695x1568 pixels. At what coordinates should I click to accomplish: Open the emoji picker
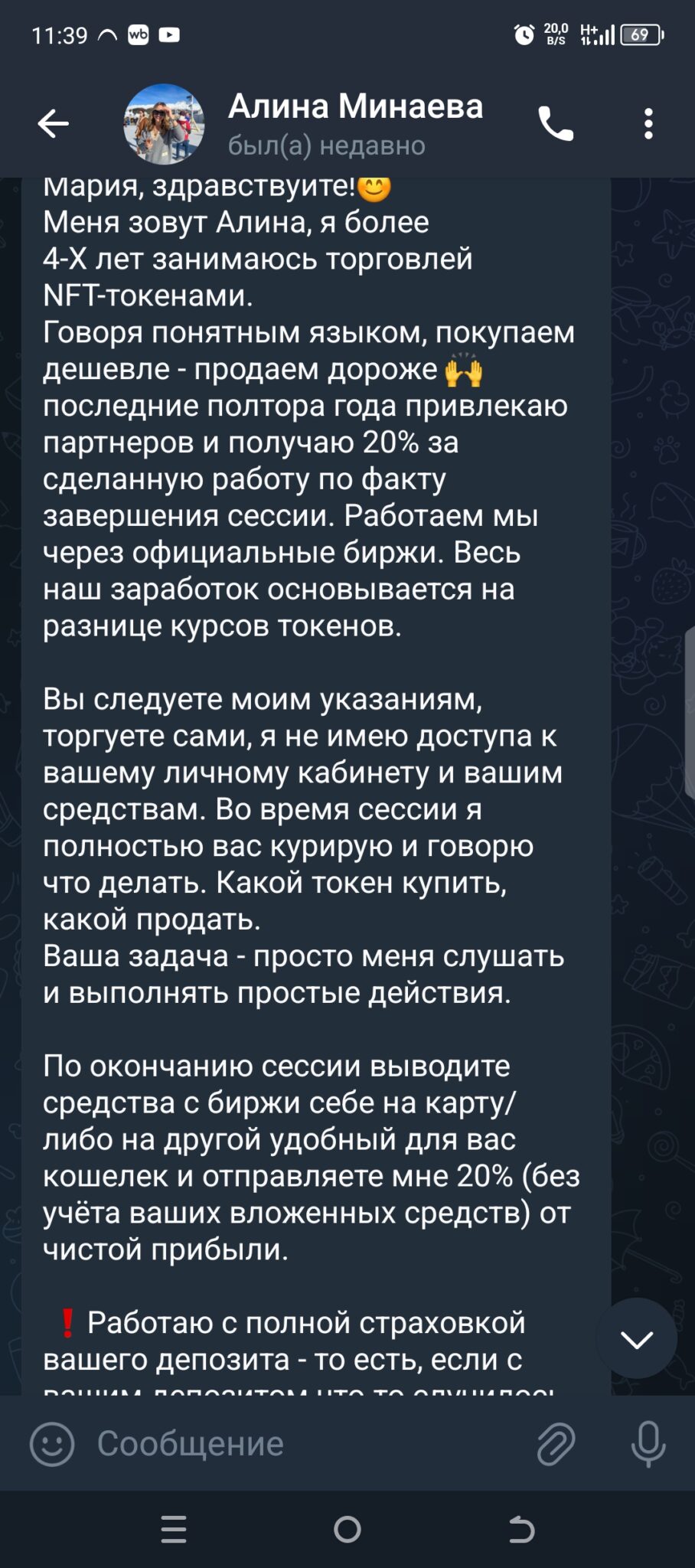52,1444
